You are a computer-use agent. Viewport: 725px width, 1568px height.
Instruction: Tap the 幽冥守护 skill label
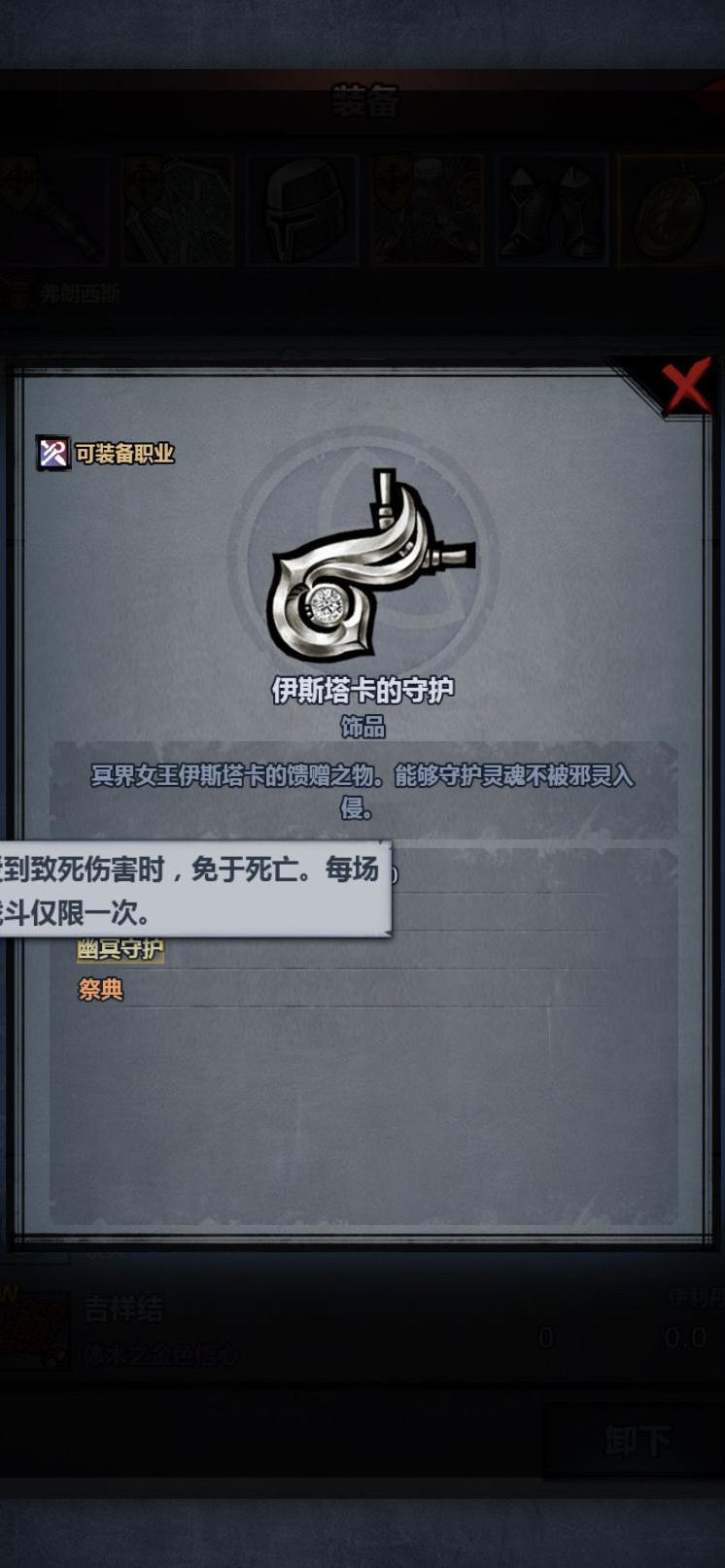point(121,949)
